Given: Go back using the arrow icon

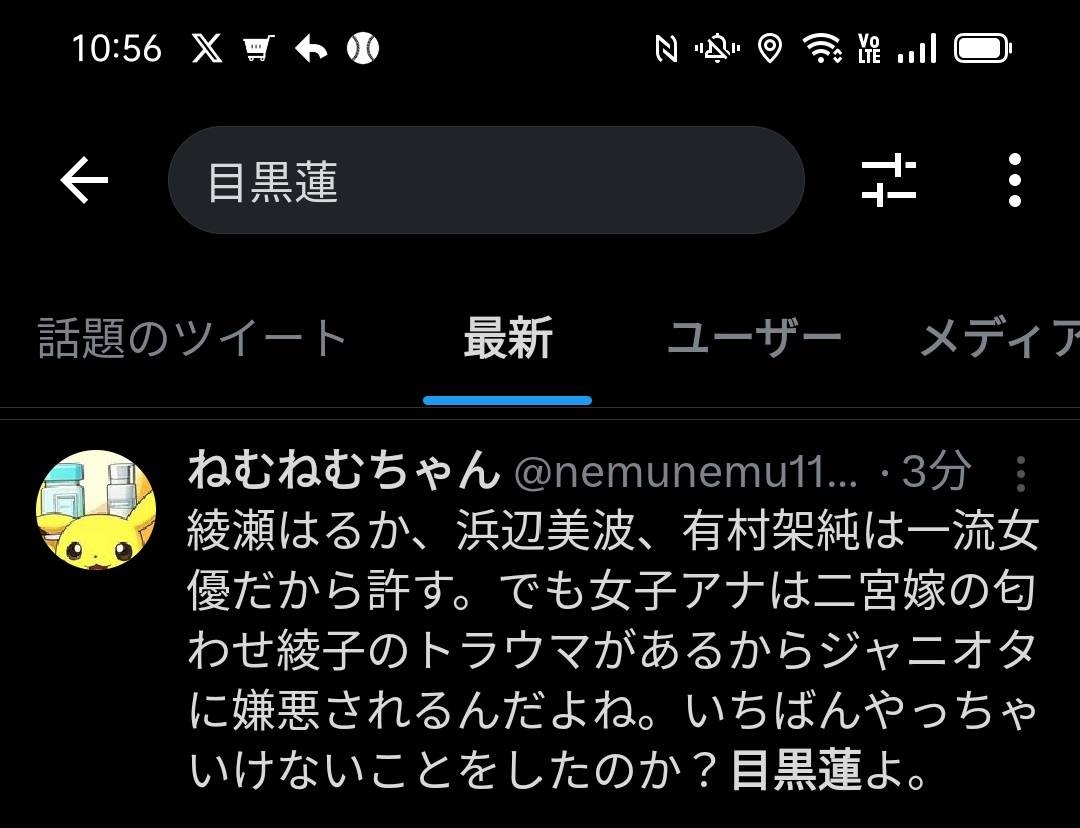Looking at the screenshot, I should point(84,181).
